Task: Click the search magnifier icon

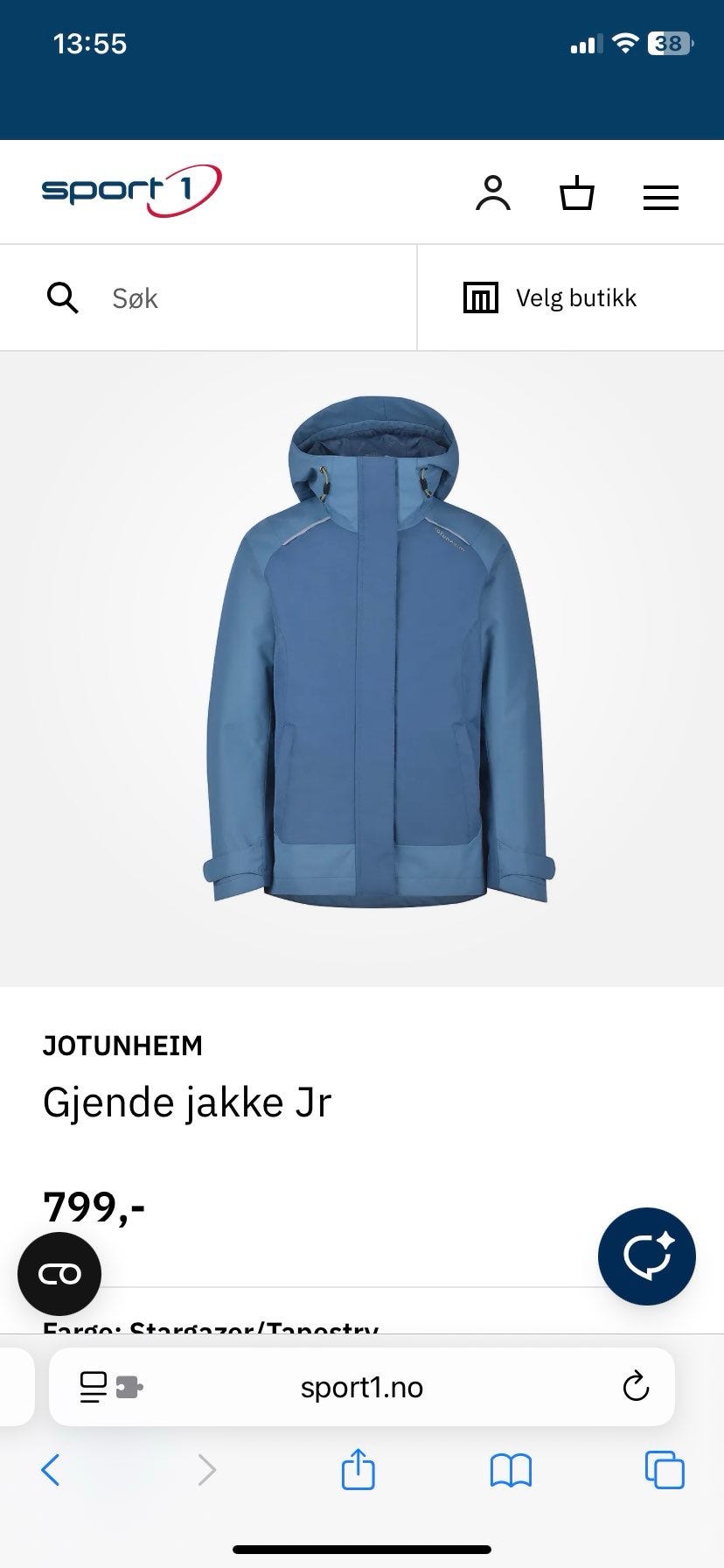Action: (61, 297)
